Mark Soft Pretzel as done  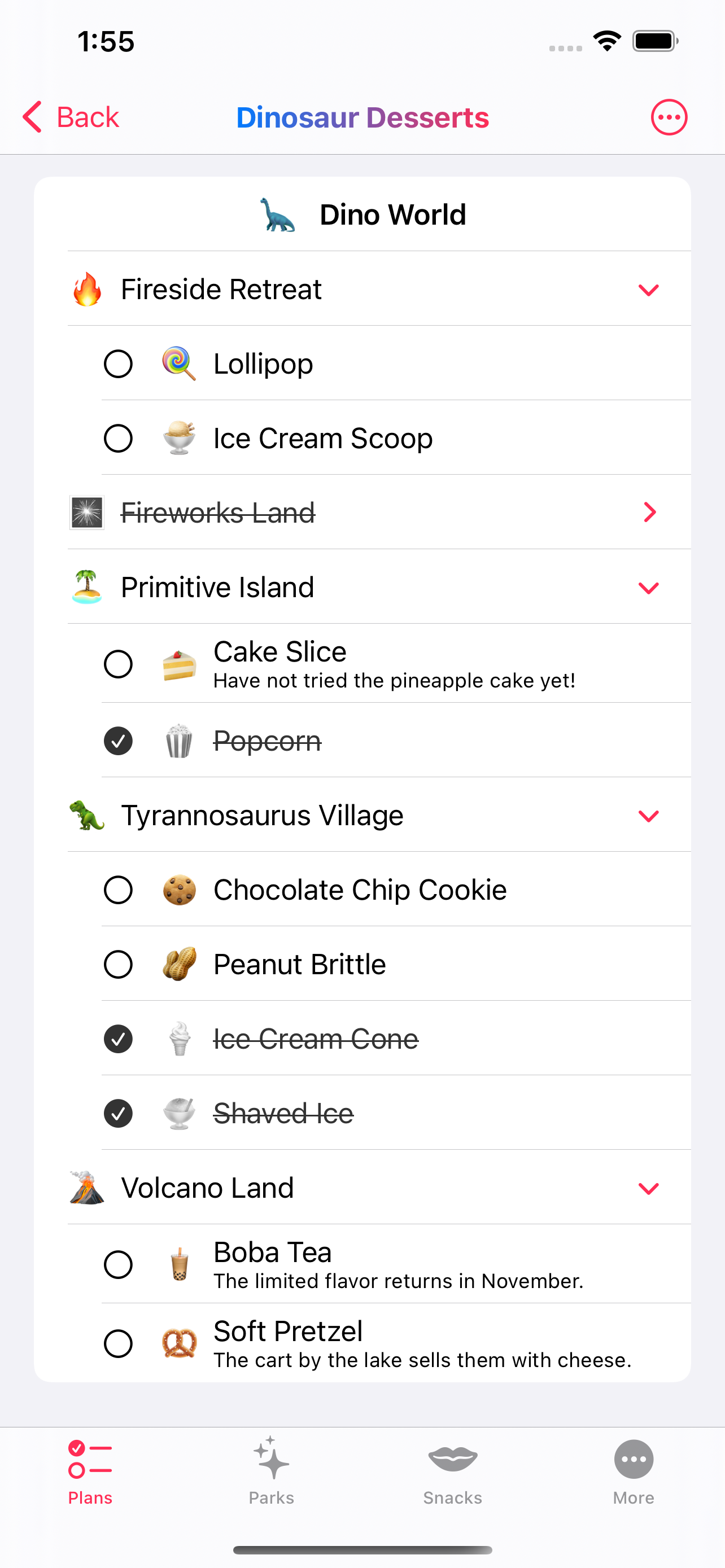tap(118, 1343)
